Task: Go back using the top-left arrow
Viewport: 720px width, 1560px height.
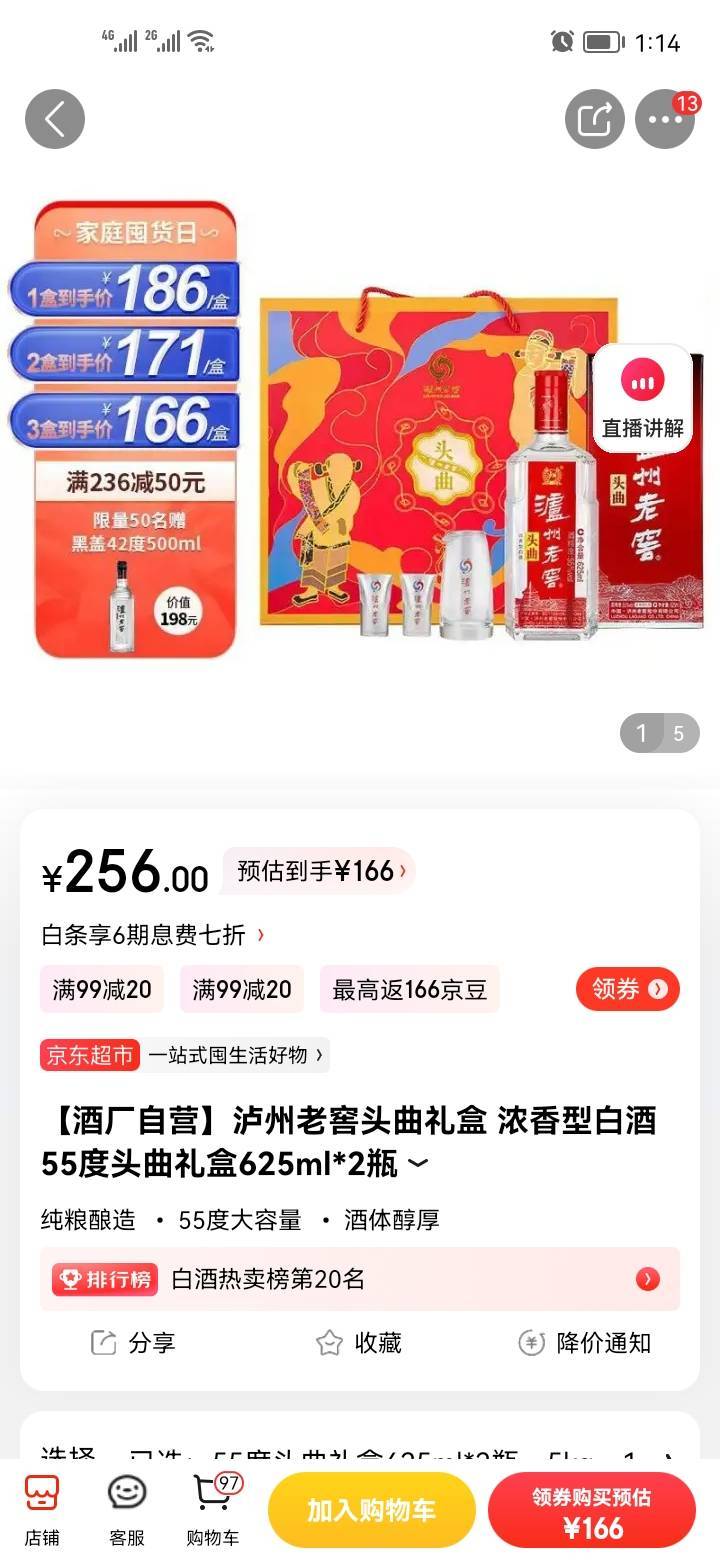Action: (x=55, y=119)
